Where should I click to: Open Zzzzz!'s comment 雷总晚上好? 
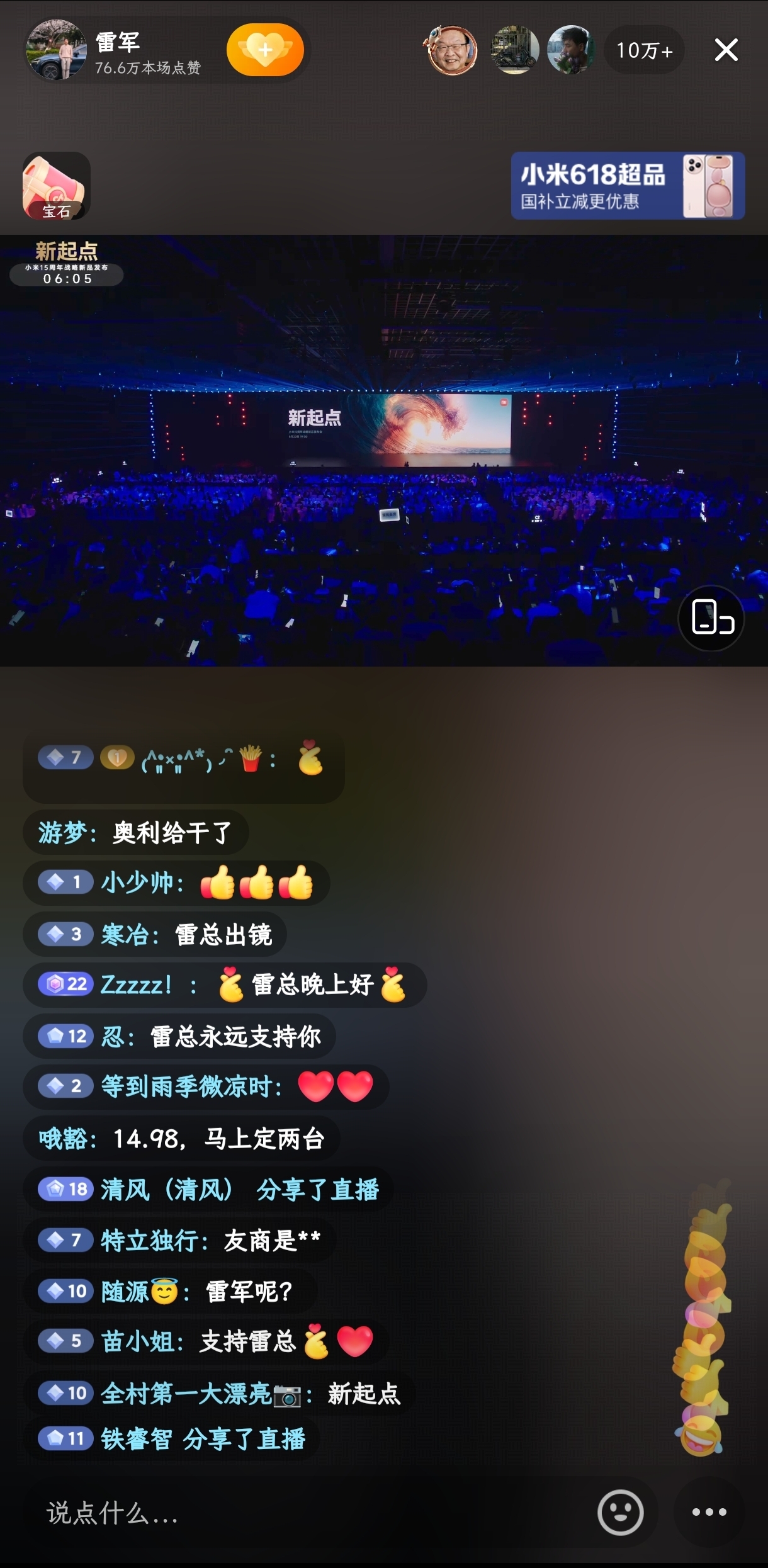click(x=224, y=985)
